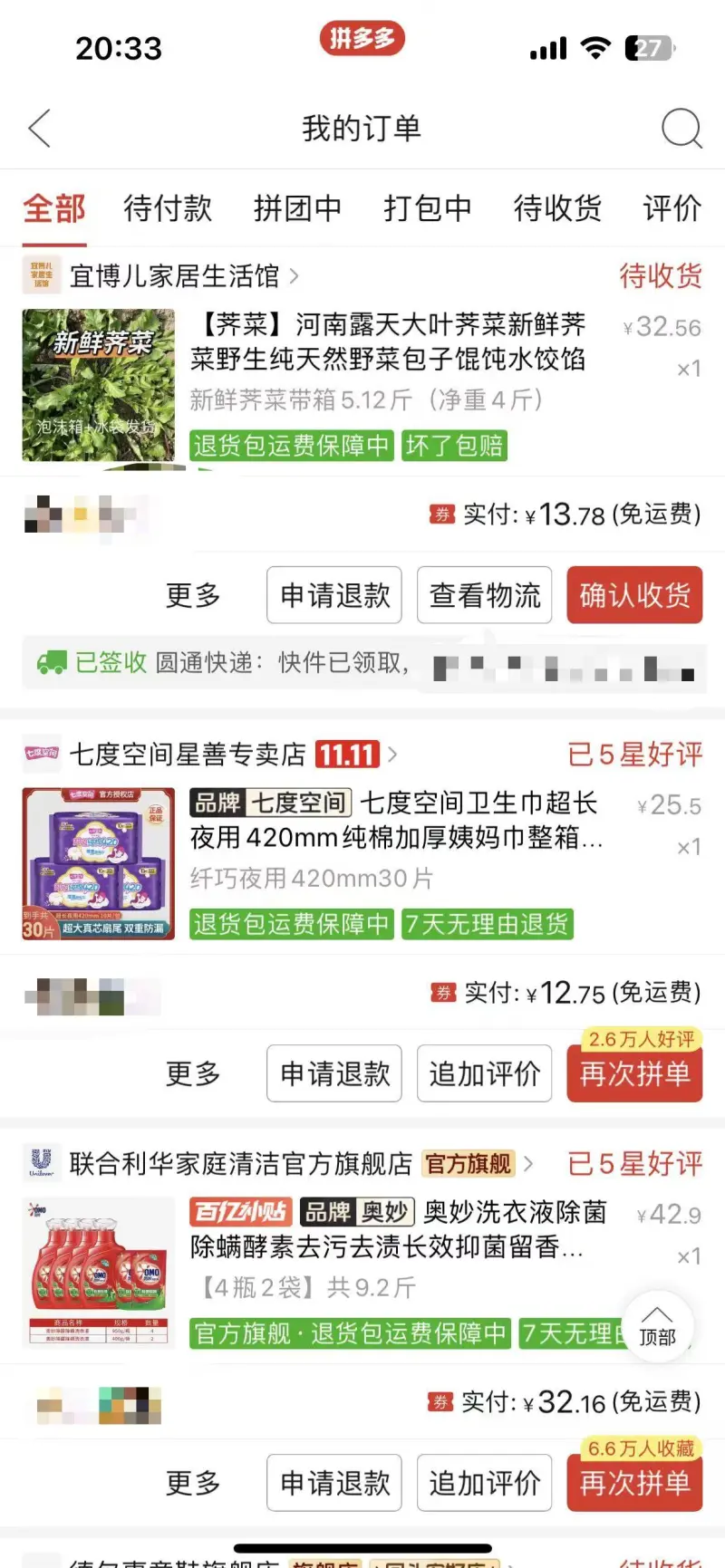Viewport: 725px width, 1568px height.
Task: Tap 查看物流 for the 荠菜 order
Action: (x=484, y=595)
